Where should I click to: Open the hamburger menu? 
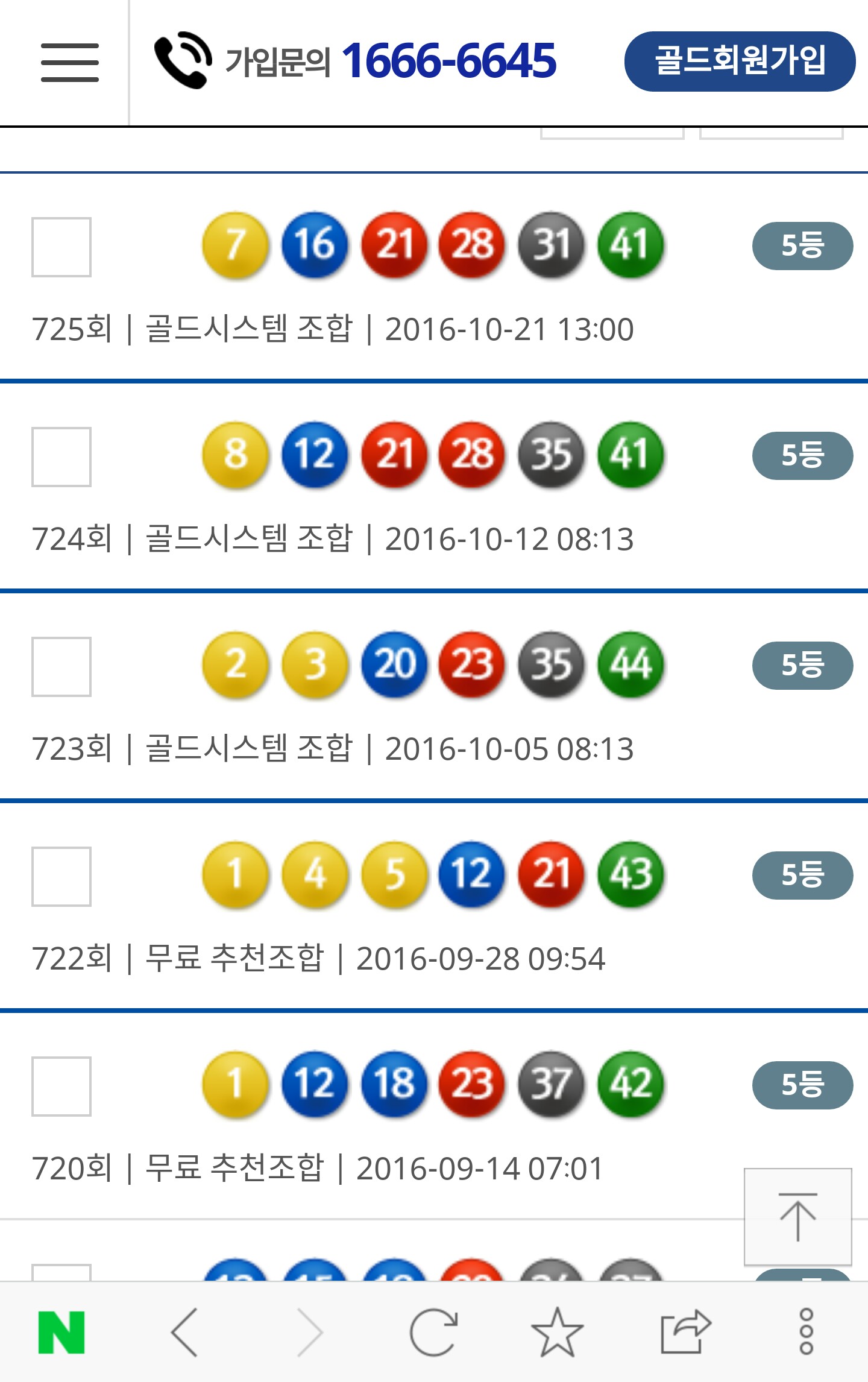coord(69,62)
